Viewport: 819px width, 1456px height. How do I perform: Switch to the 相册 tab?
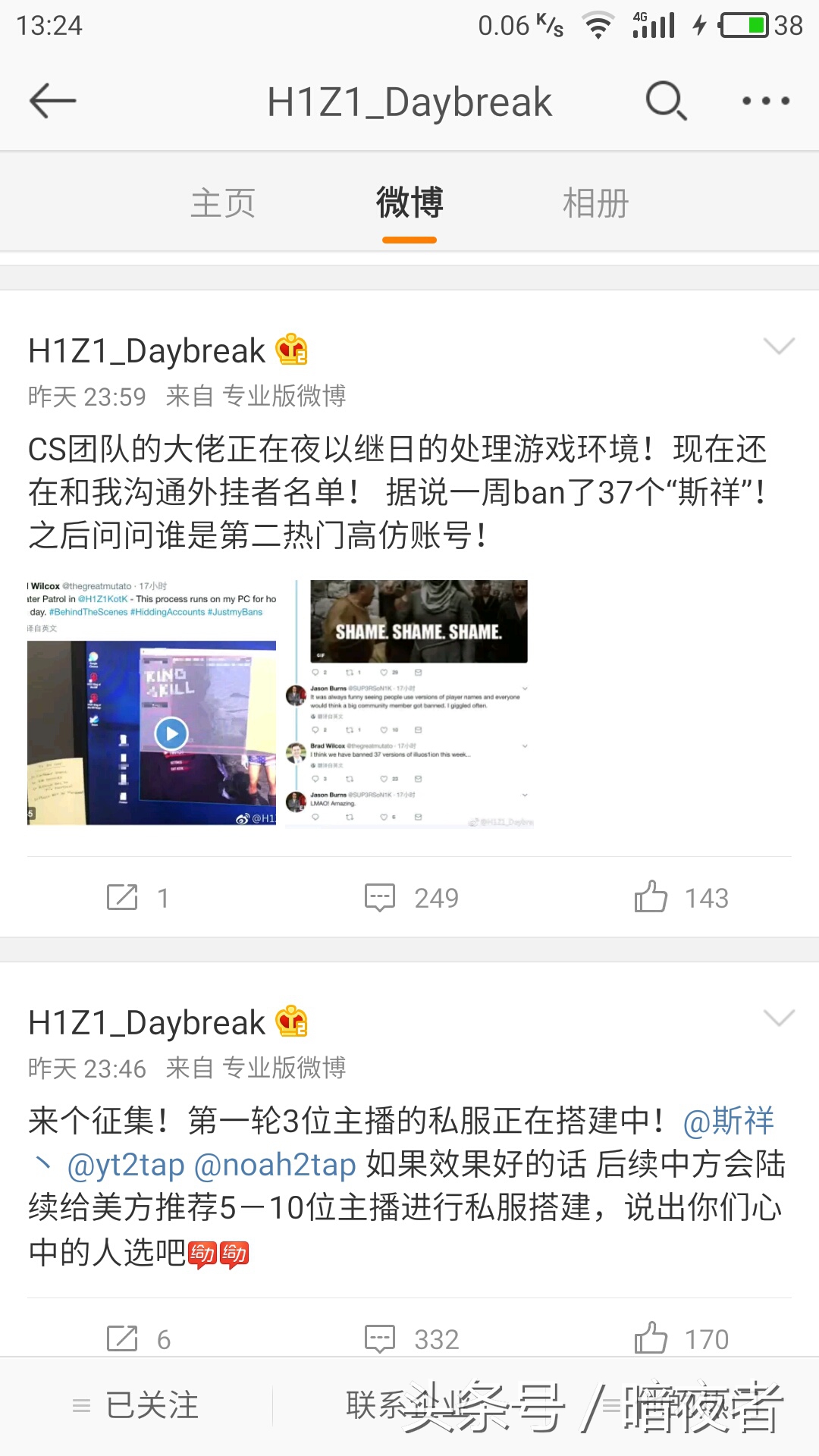595,202
